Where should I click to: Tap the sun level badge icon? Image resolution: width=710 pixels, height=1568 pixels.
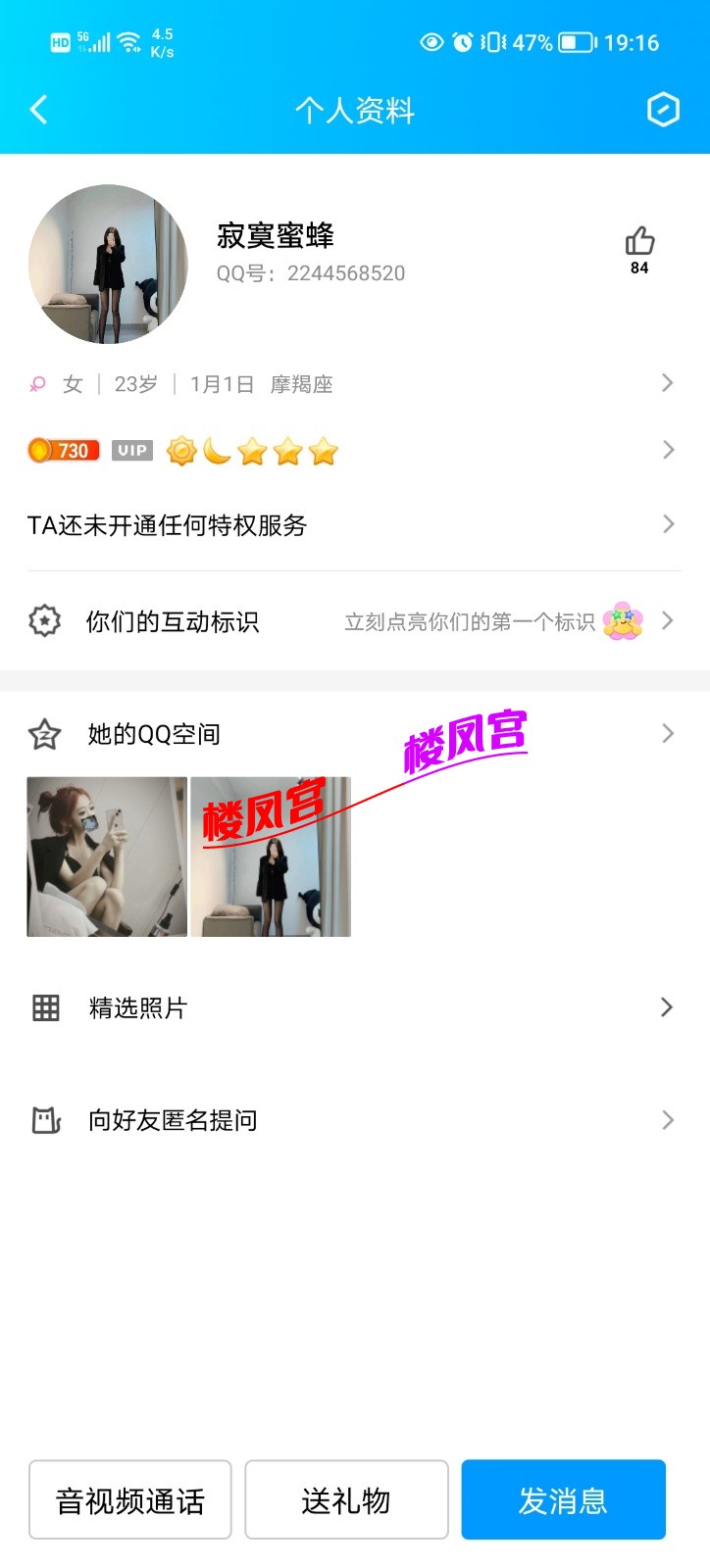180,450
